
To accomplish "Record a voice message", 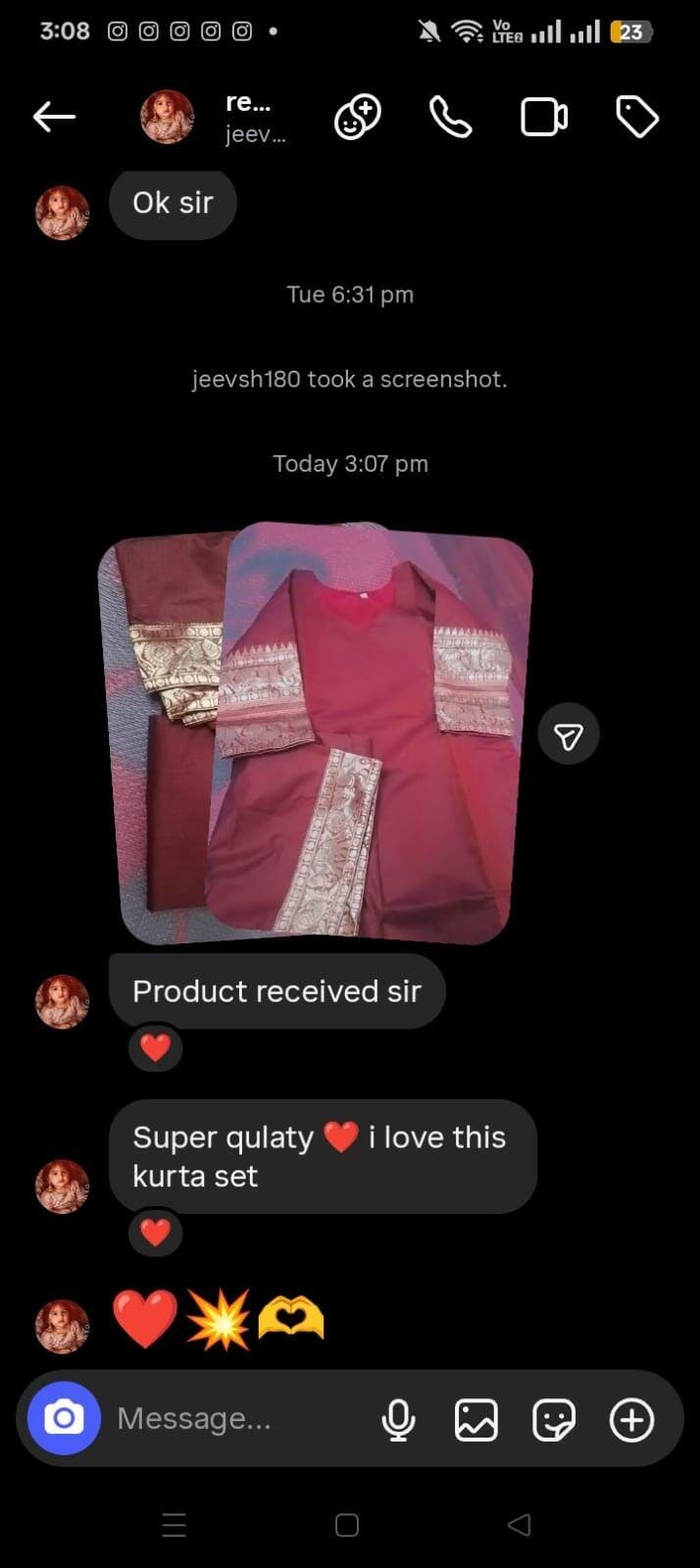I will [398, 1418].
